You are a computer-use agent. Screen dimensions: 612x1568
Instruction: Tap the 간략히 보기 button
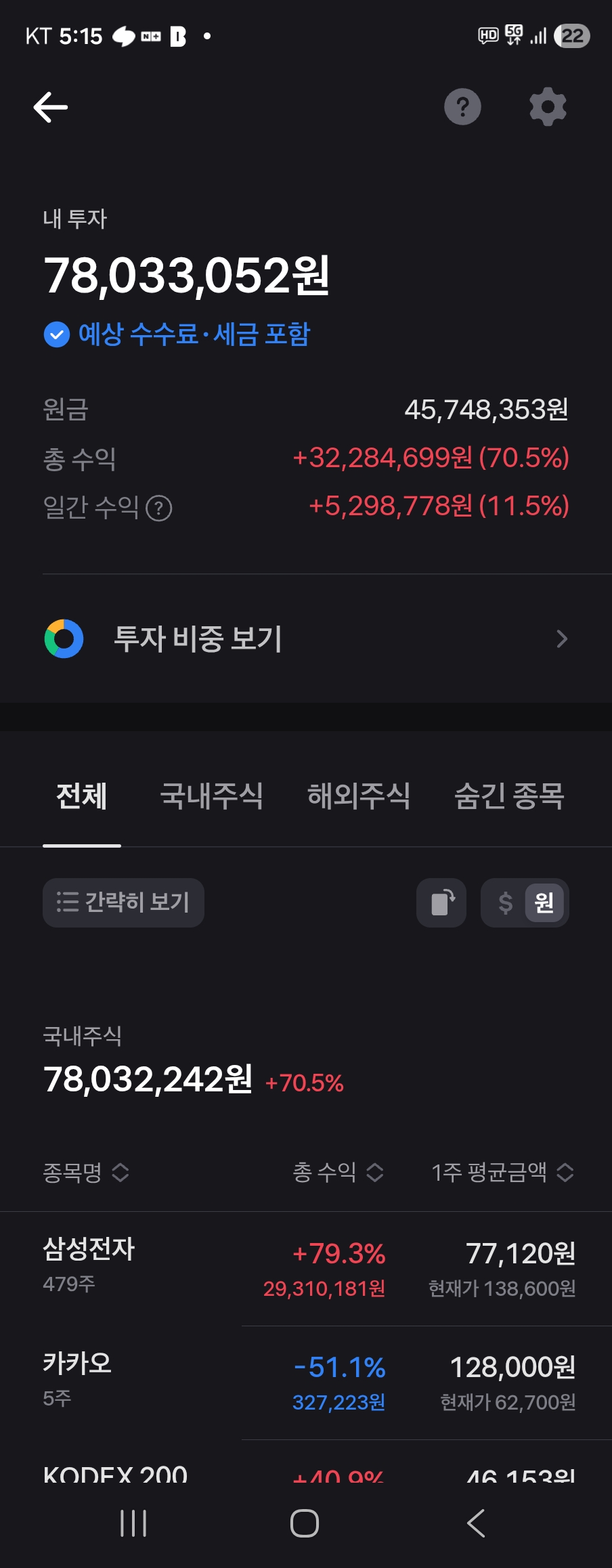coord(123,902)
